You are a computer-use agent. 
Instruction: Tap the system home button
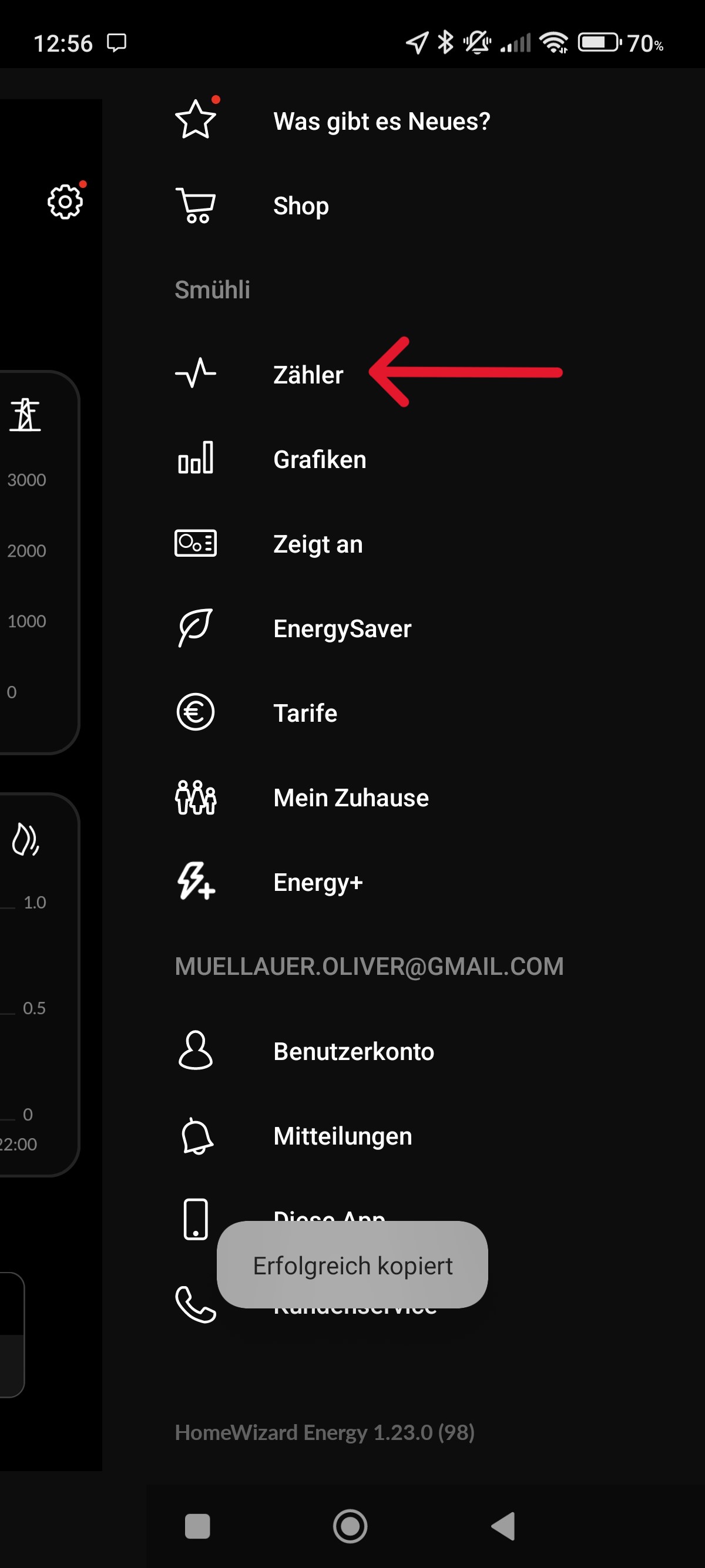pos(350,1526)
